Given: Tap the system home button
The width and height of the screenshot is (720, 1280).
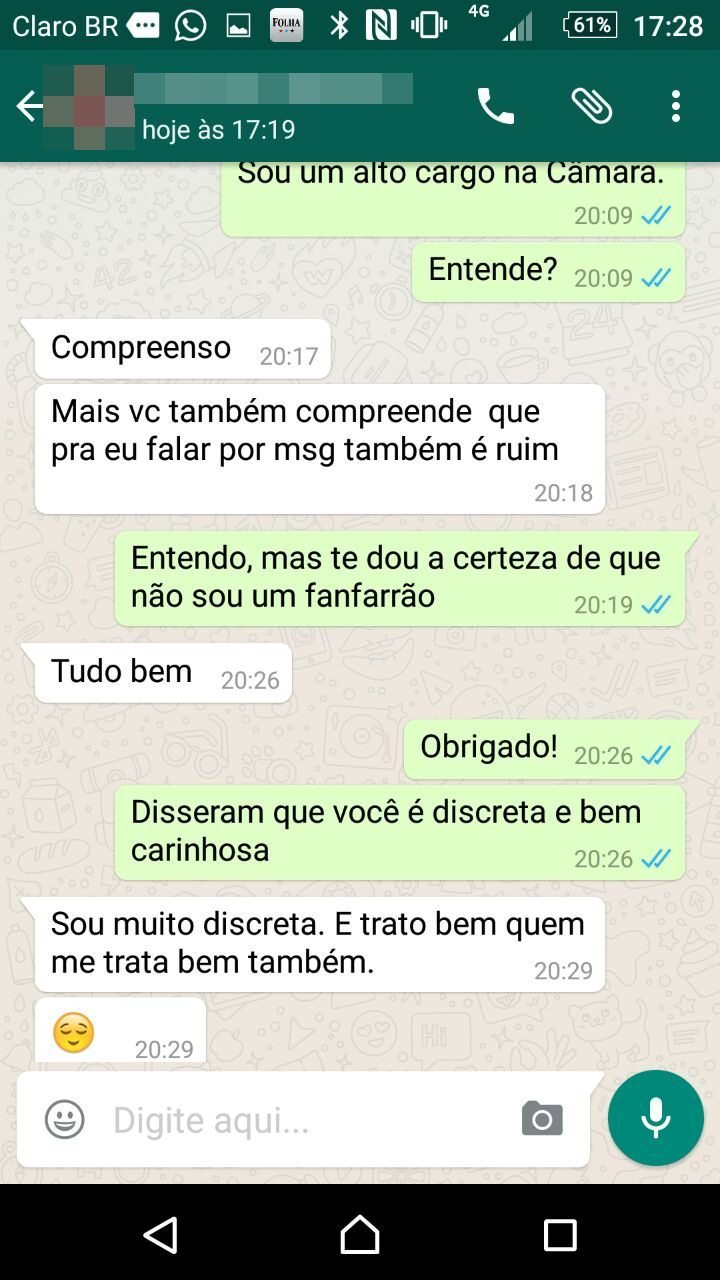Looking at the screenshot, I should (360, 1235).
